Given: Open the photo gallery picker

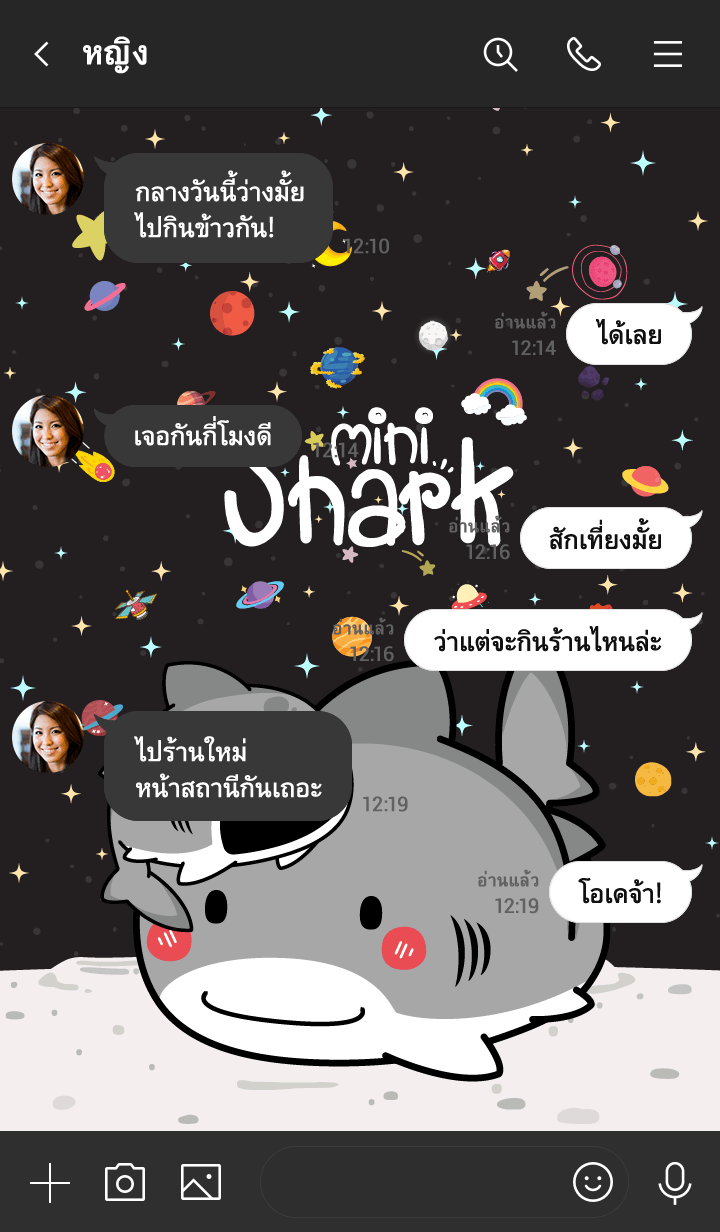Looking at the screenshot, I should pos(201,1183).
